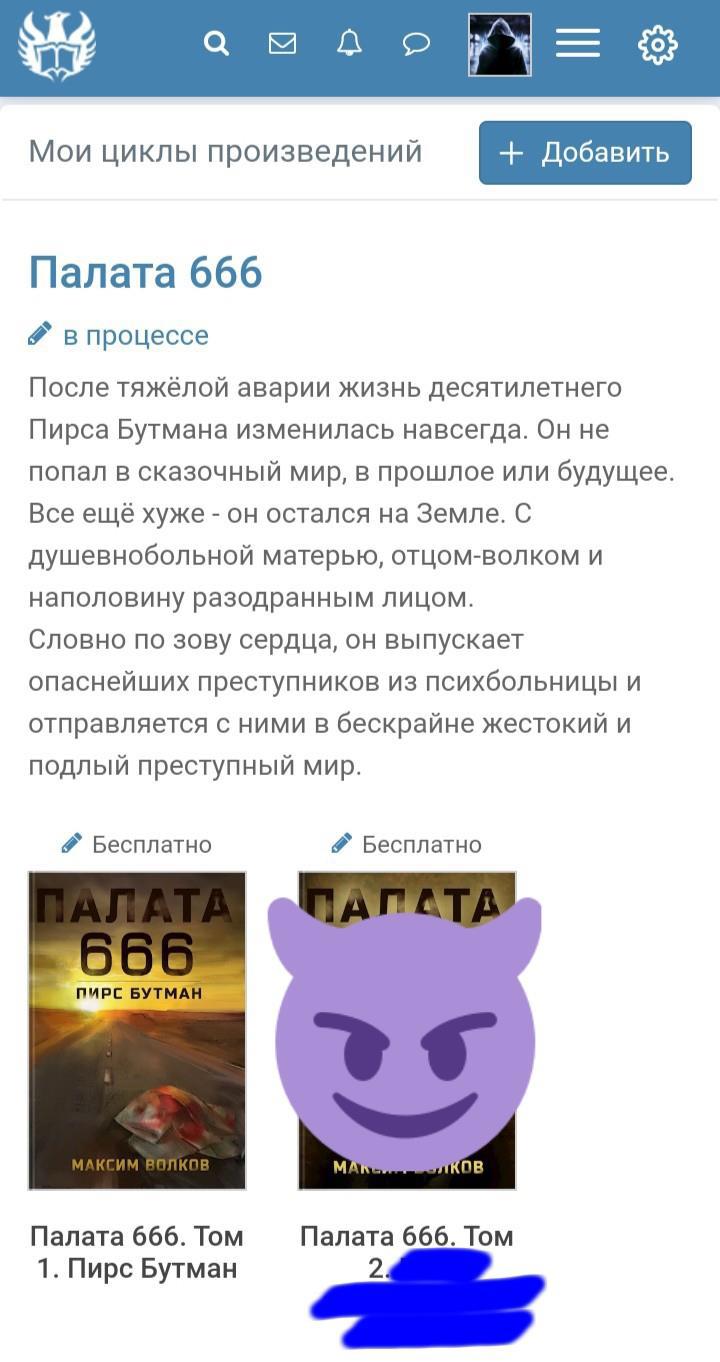Edit price «Бесплатно» above the Том 2 cover
720x1362 pixels.
(407, 844)
